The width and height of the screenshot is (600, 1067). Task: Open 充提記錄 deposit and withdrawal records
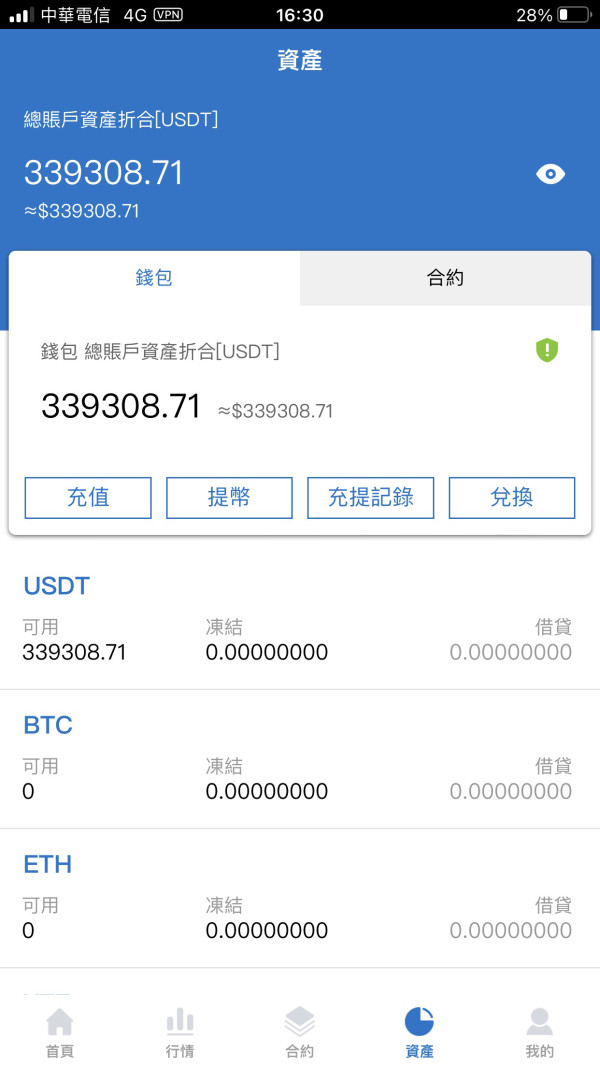(x=371, y=497)
